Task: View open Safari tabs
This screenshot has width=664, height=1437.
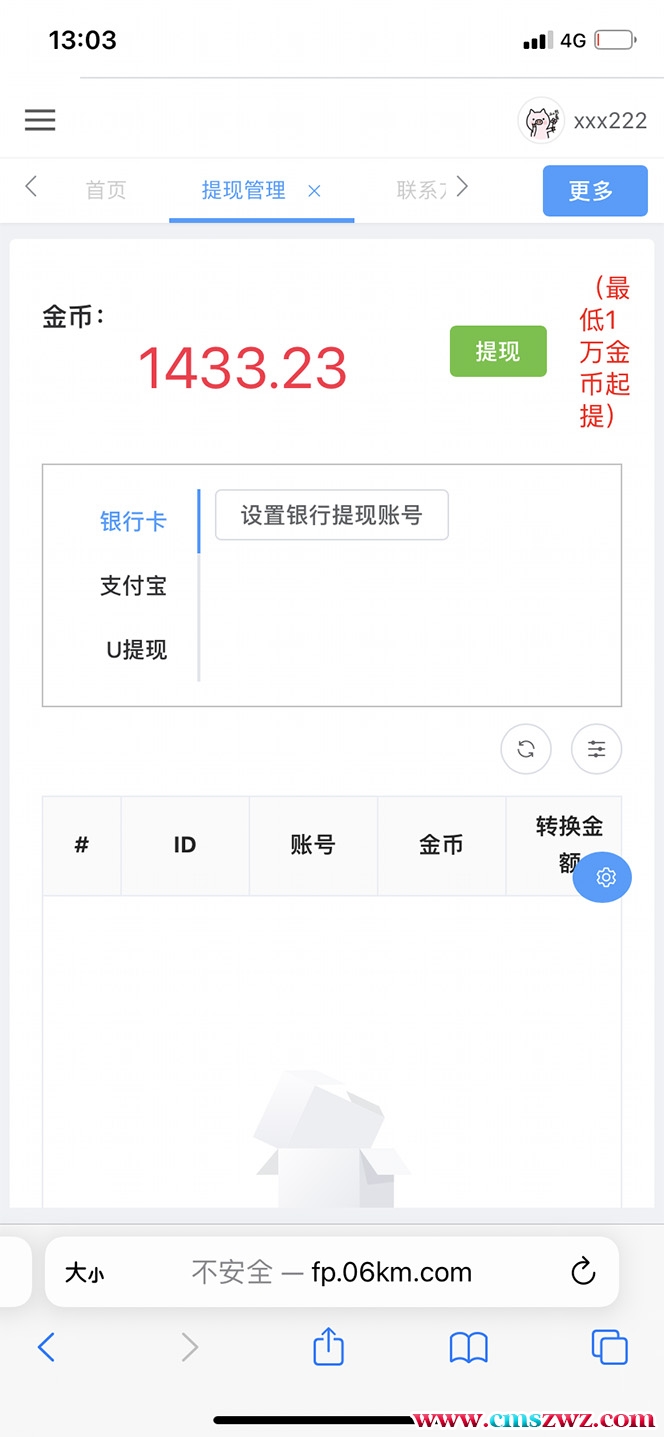Action: 609,1348
